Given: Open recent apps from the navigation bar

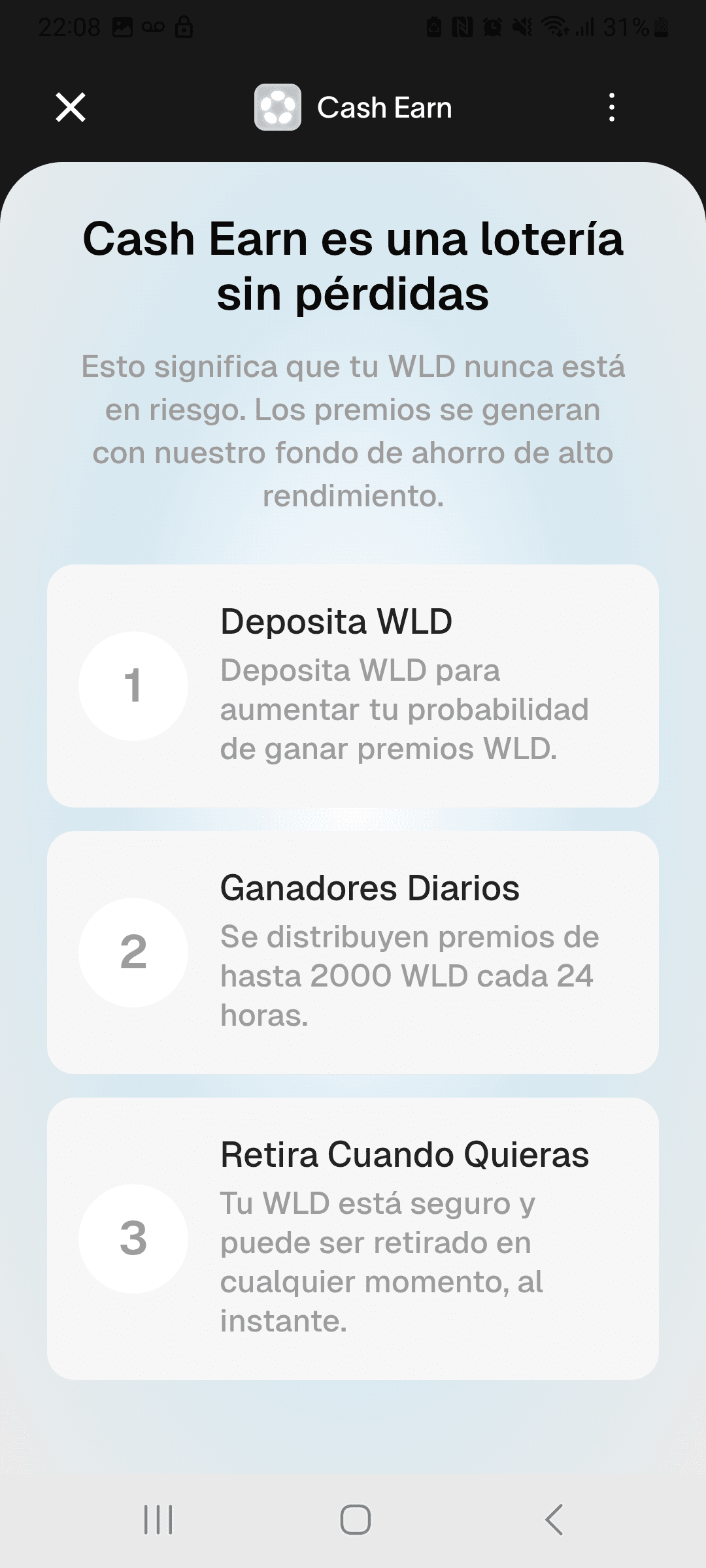Looking at the screenshot, I should click(158, 1520).
